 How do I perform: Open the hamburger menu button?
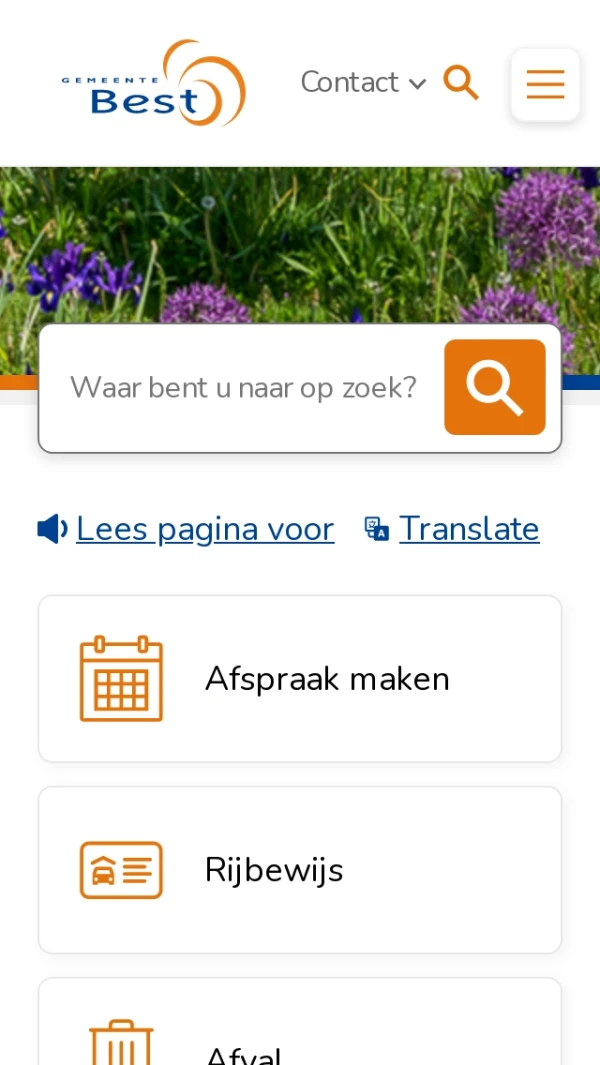545,84
